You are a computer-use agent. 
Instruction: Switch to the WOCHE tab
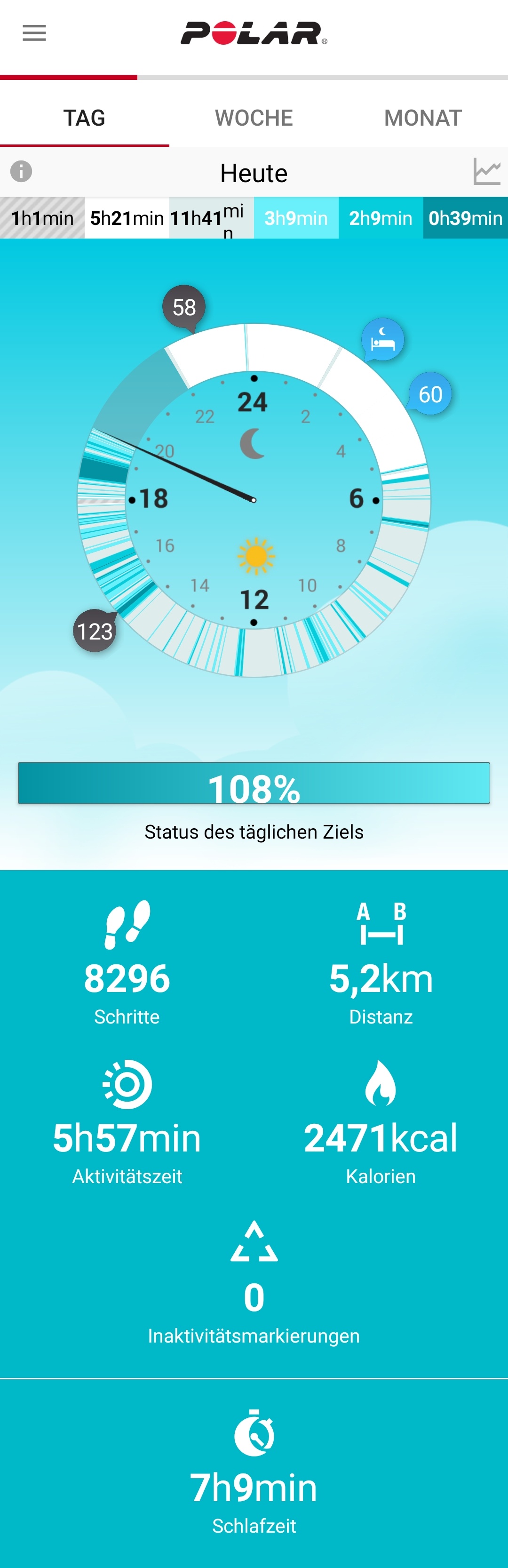pos(254,118)
